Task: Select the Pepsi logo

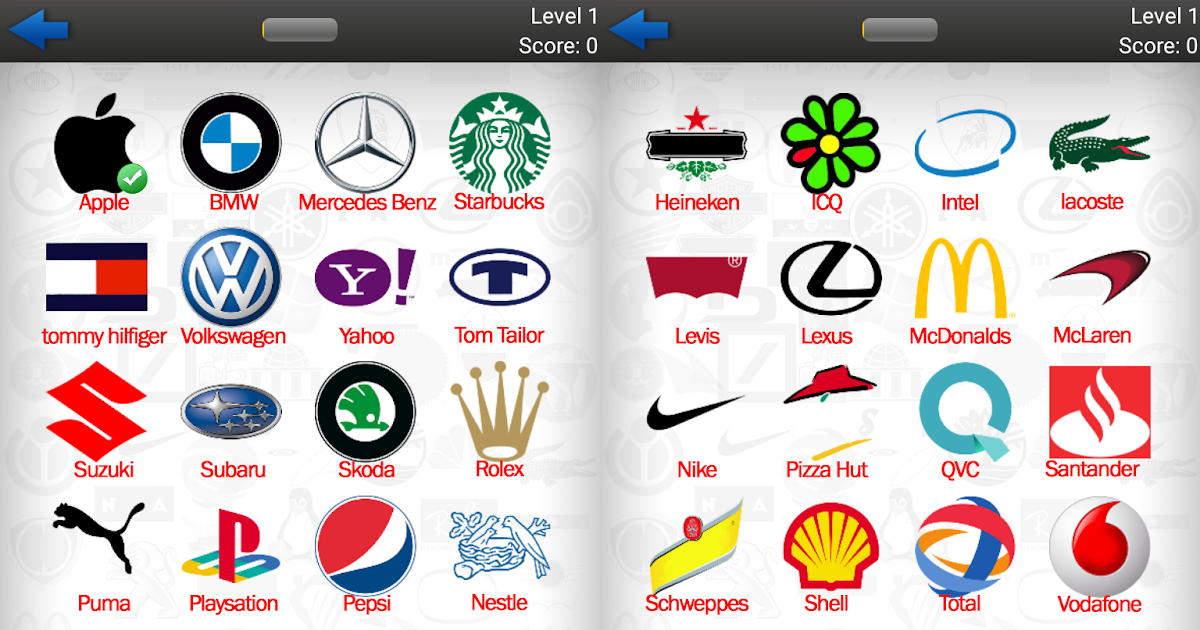Action: click(365, 545)
